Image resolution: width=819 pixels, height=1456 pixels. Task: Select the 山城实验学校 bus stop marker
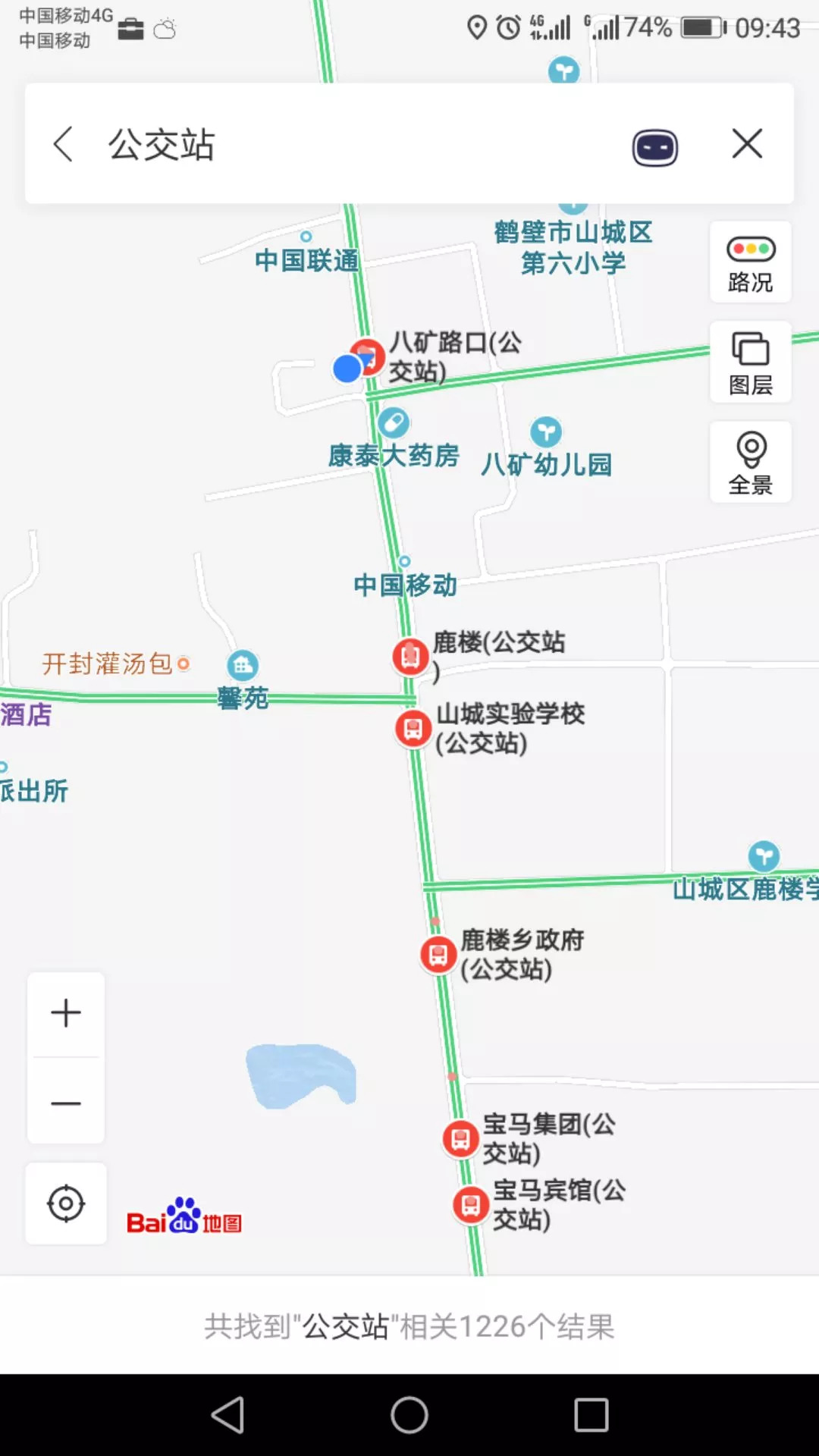coord(413,729)
